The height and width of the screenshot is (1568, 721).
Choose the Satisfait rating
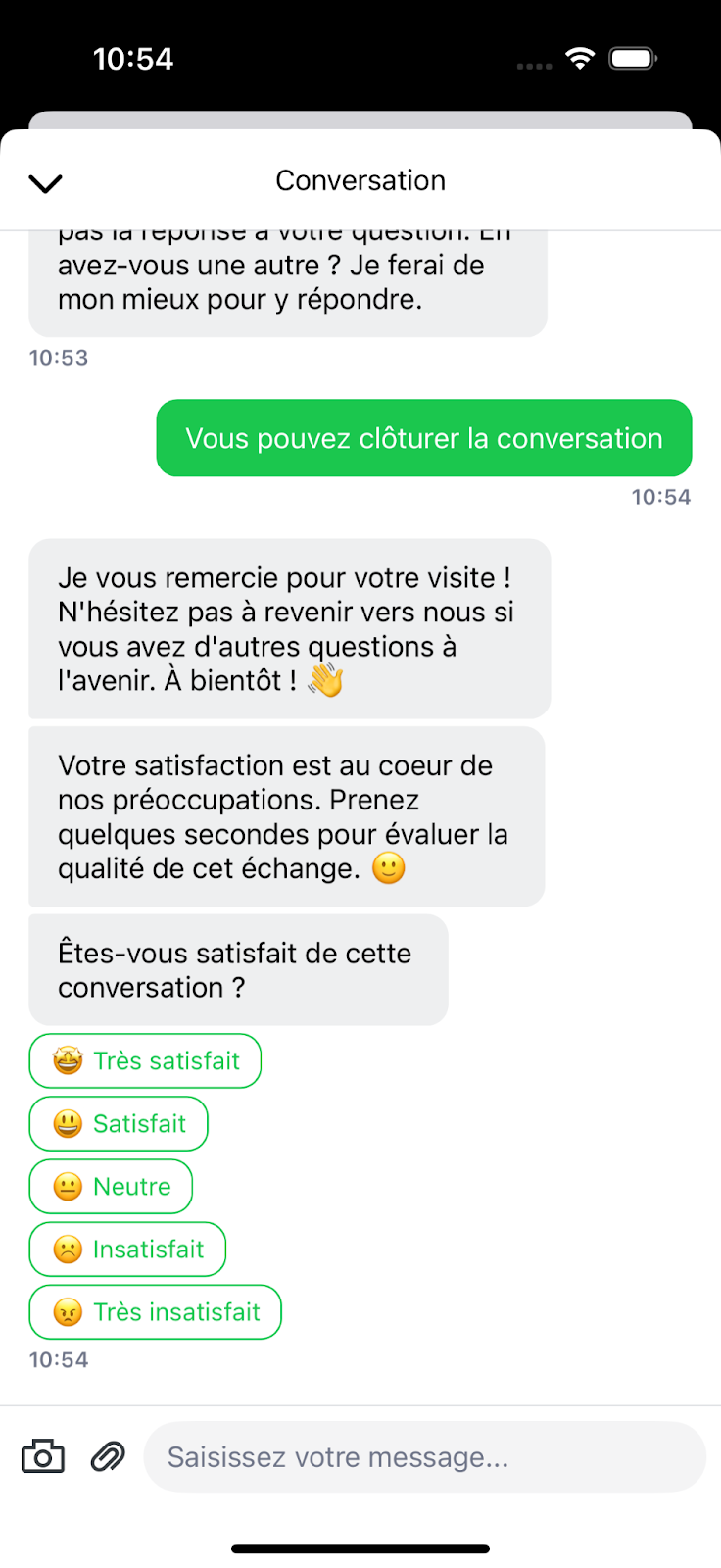tap(119, 1124)
